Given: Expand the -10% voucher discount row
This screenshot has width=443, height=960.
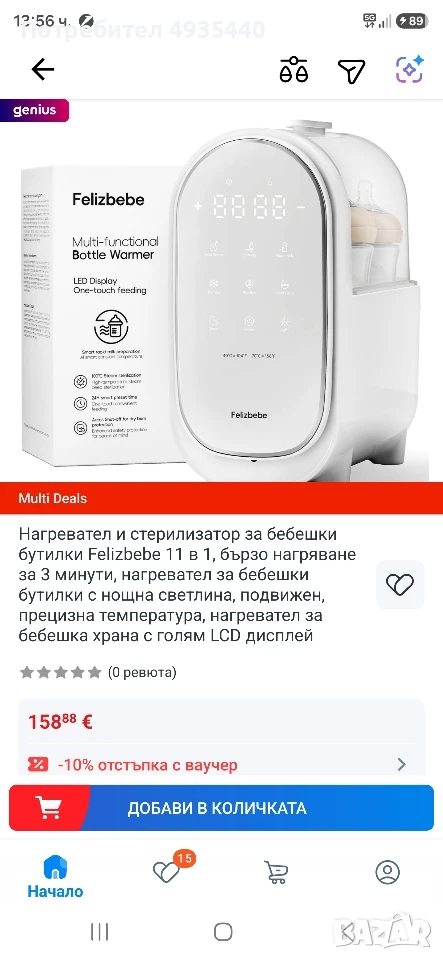Looking at the screenshot, I should [x=221, y=764].
